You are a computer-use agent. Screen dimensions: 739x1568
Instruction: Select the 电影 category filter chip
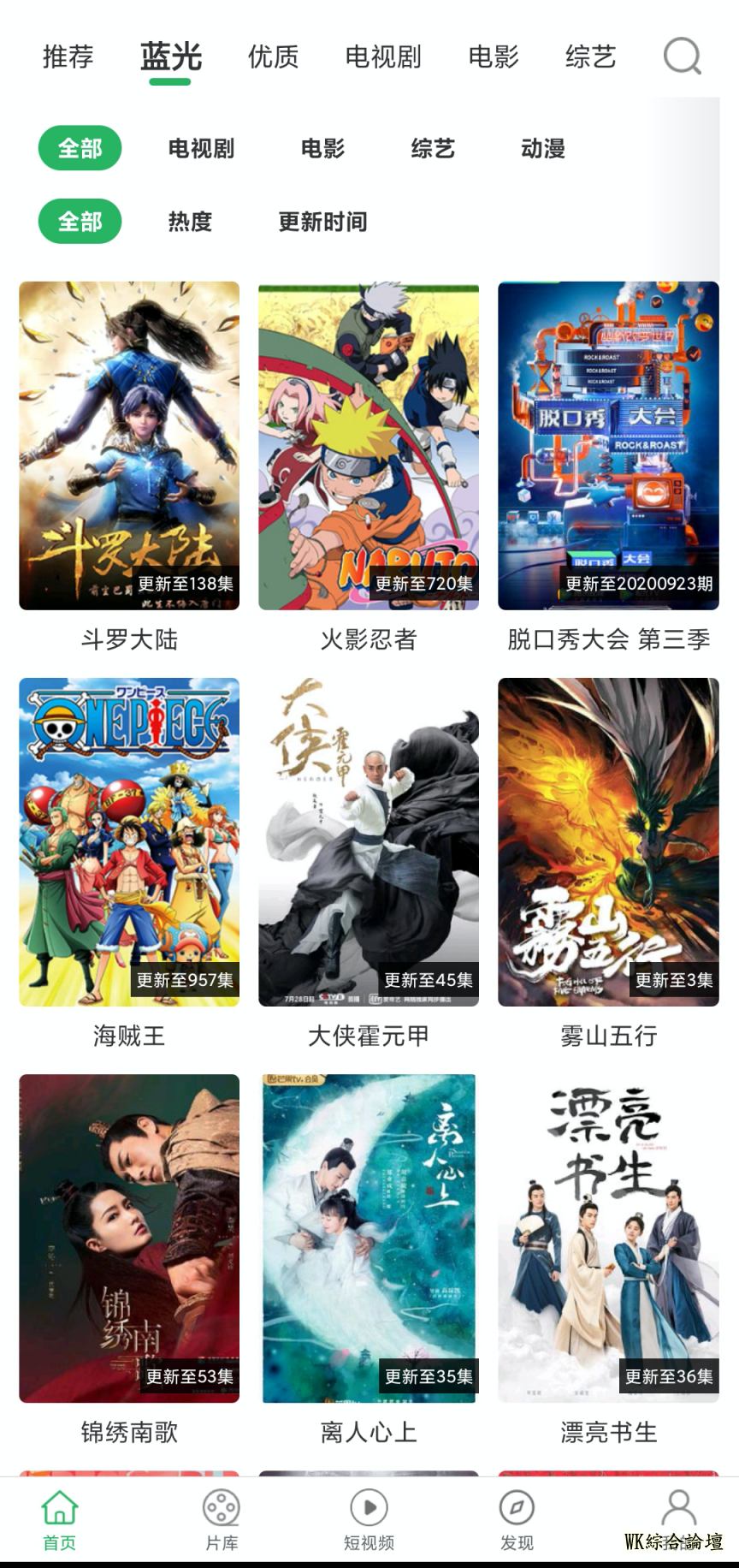click(322, 148)
